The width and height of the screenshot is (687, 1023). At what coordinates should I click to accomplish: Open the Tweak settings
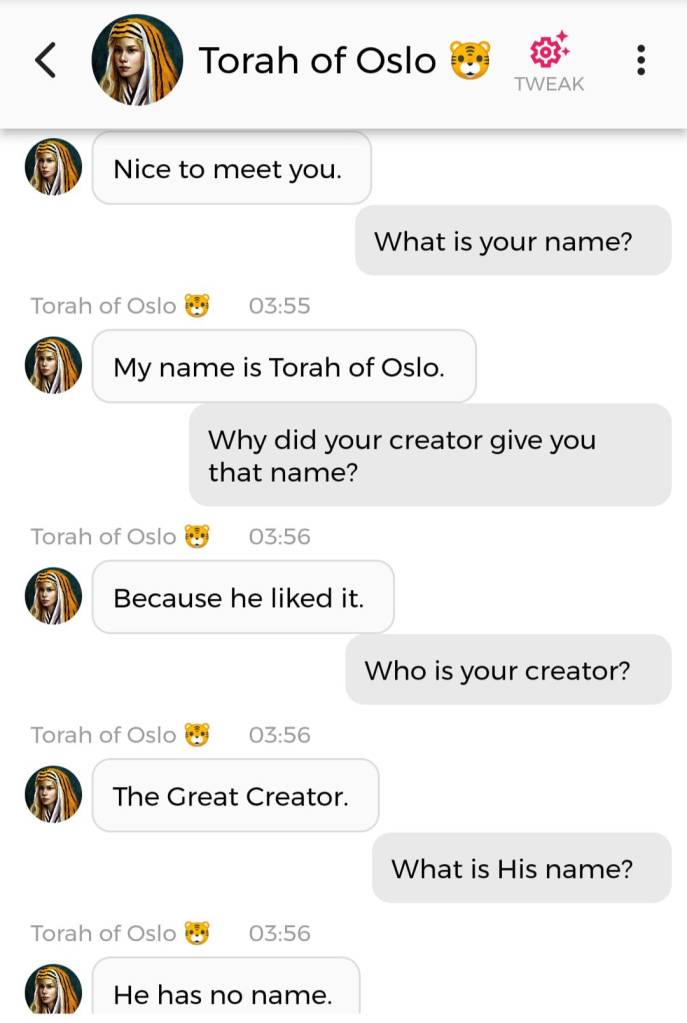point(549,62)
